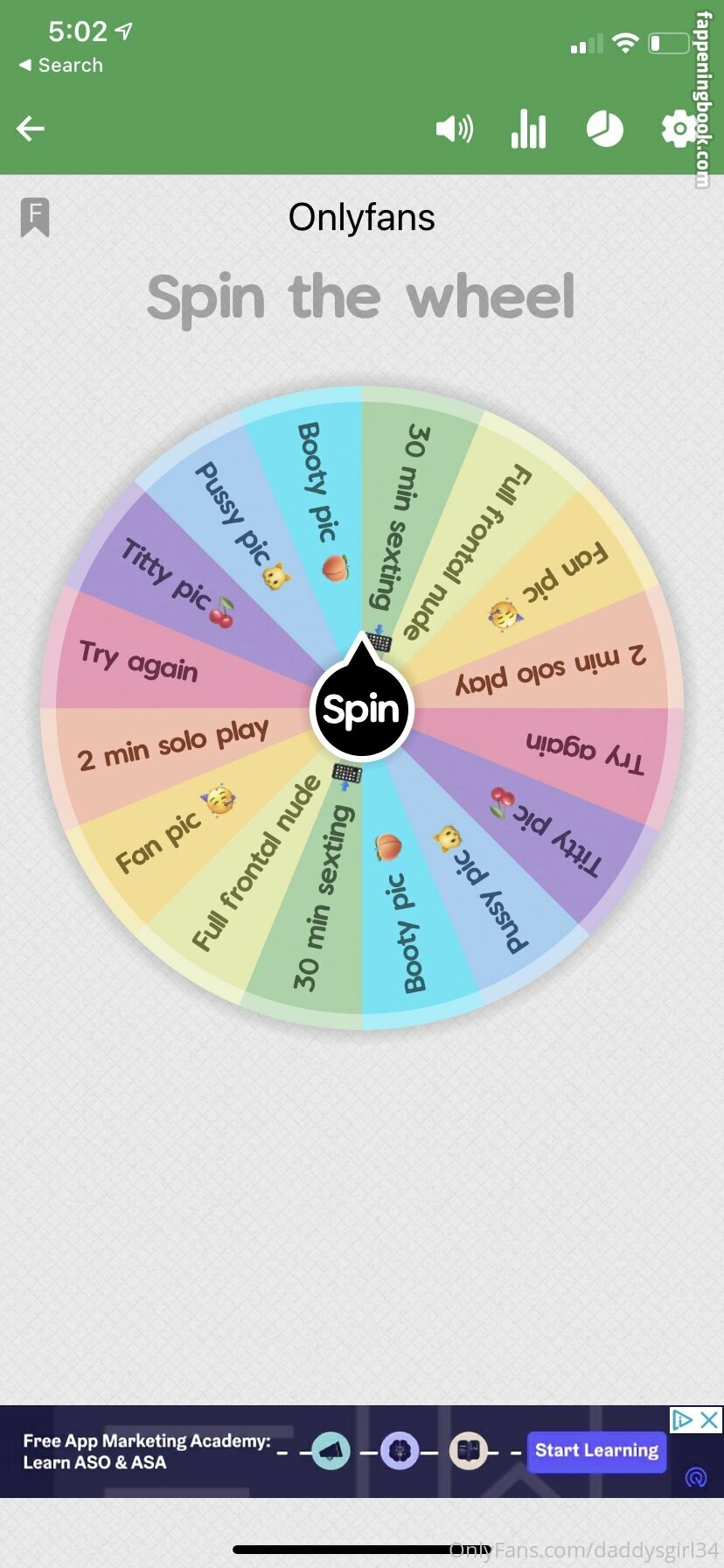The width and height of the screenshot is (724, 1568).
Task: Tap the Spin button on the wheel
Action: pos(362,709)
